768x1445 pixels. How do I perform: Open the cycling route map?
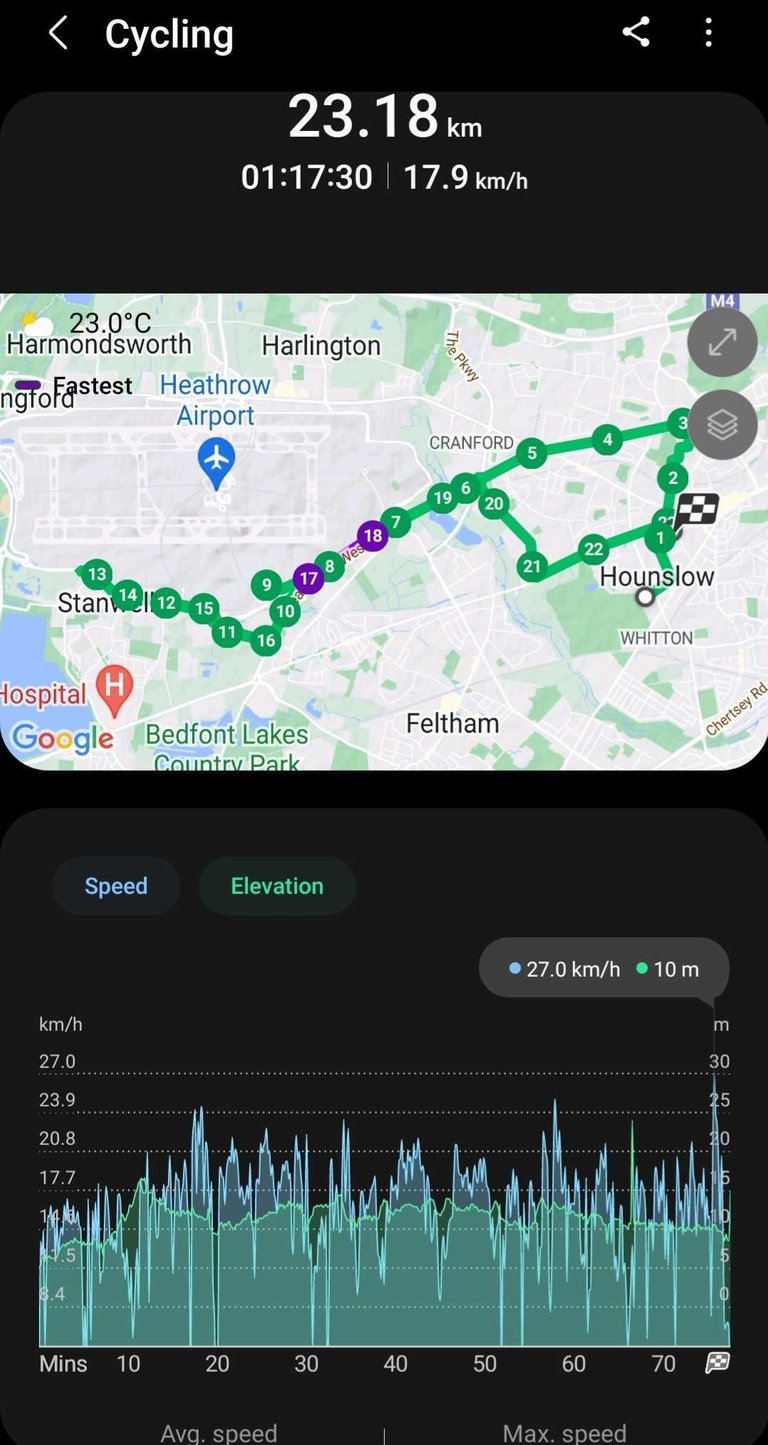(x=384, y=531)
